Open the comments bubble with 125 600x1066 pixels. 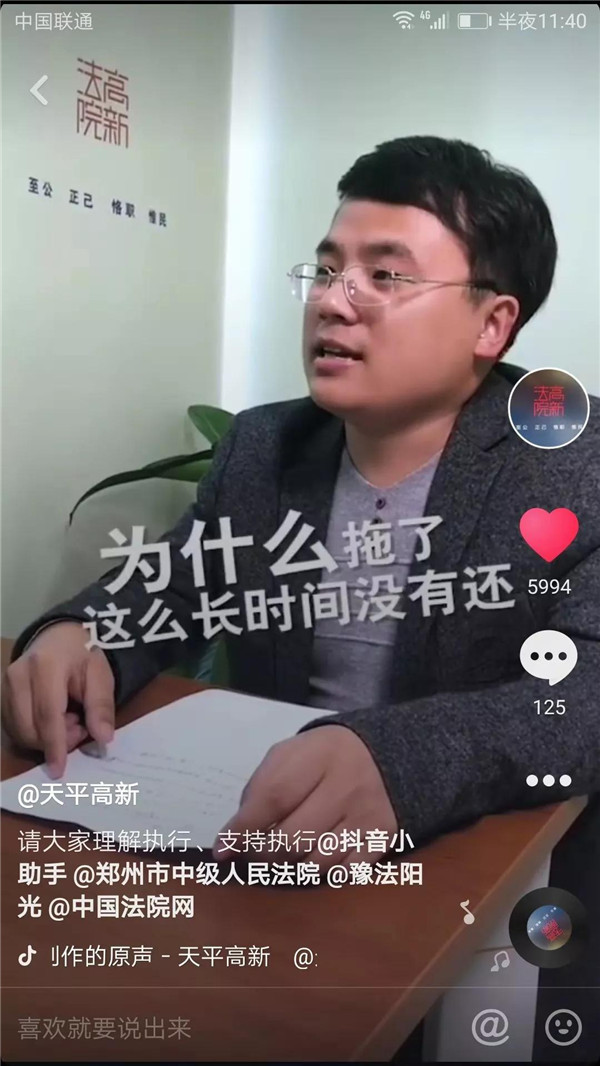pyautogui.click(x=548, y=659)
